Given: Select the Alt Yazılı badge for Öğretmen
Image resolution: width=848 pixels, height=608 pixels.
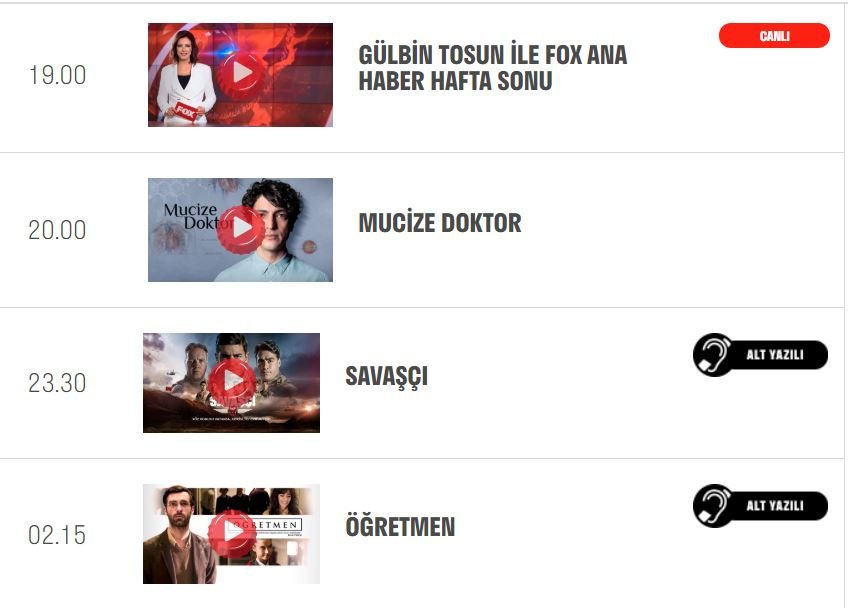Looking at the screenshot, I should pyautogui.click(x=761, y=506).
